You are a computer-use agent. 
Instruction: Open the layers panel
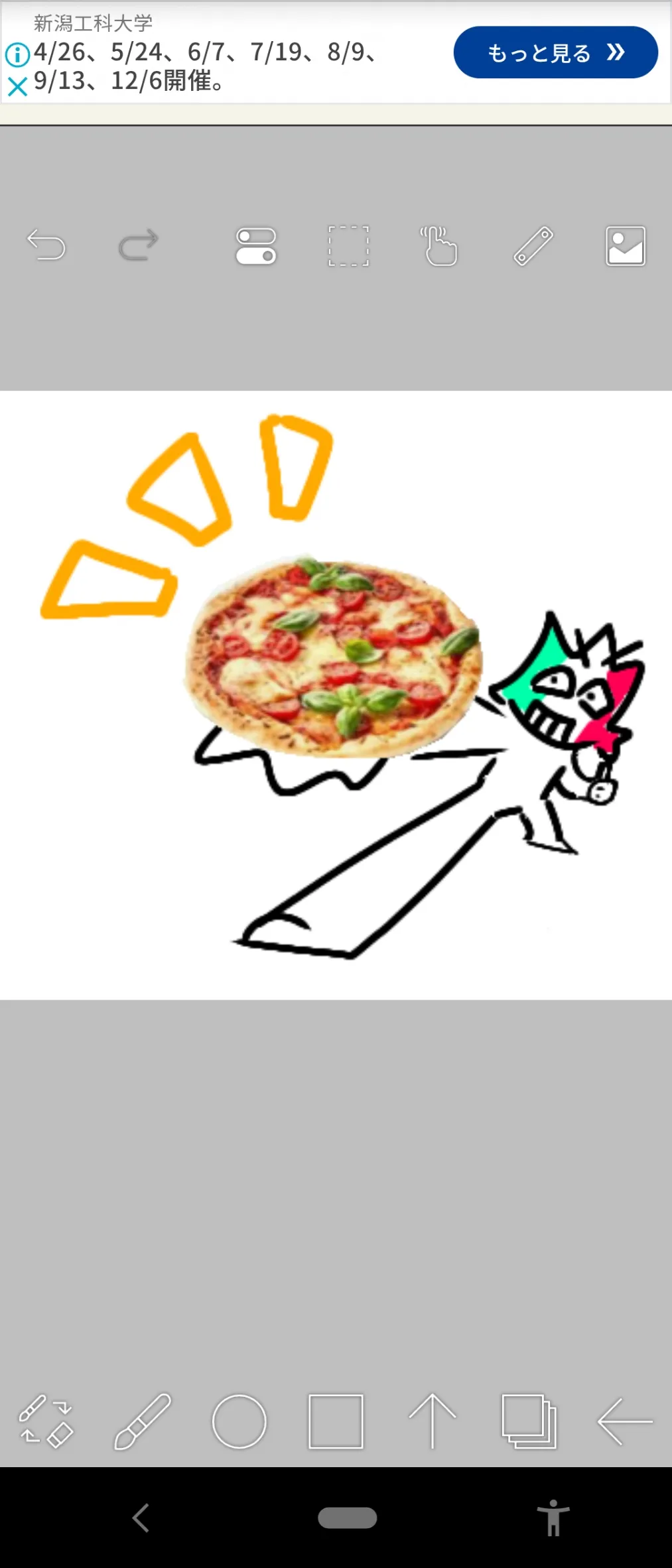click(x=529, y=1422)
